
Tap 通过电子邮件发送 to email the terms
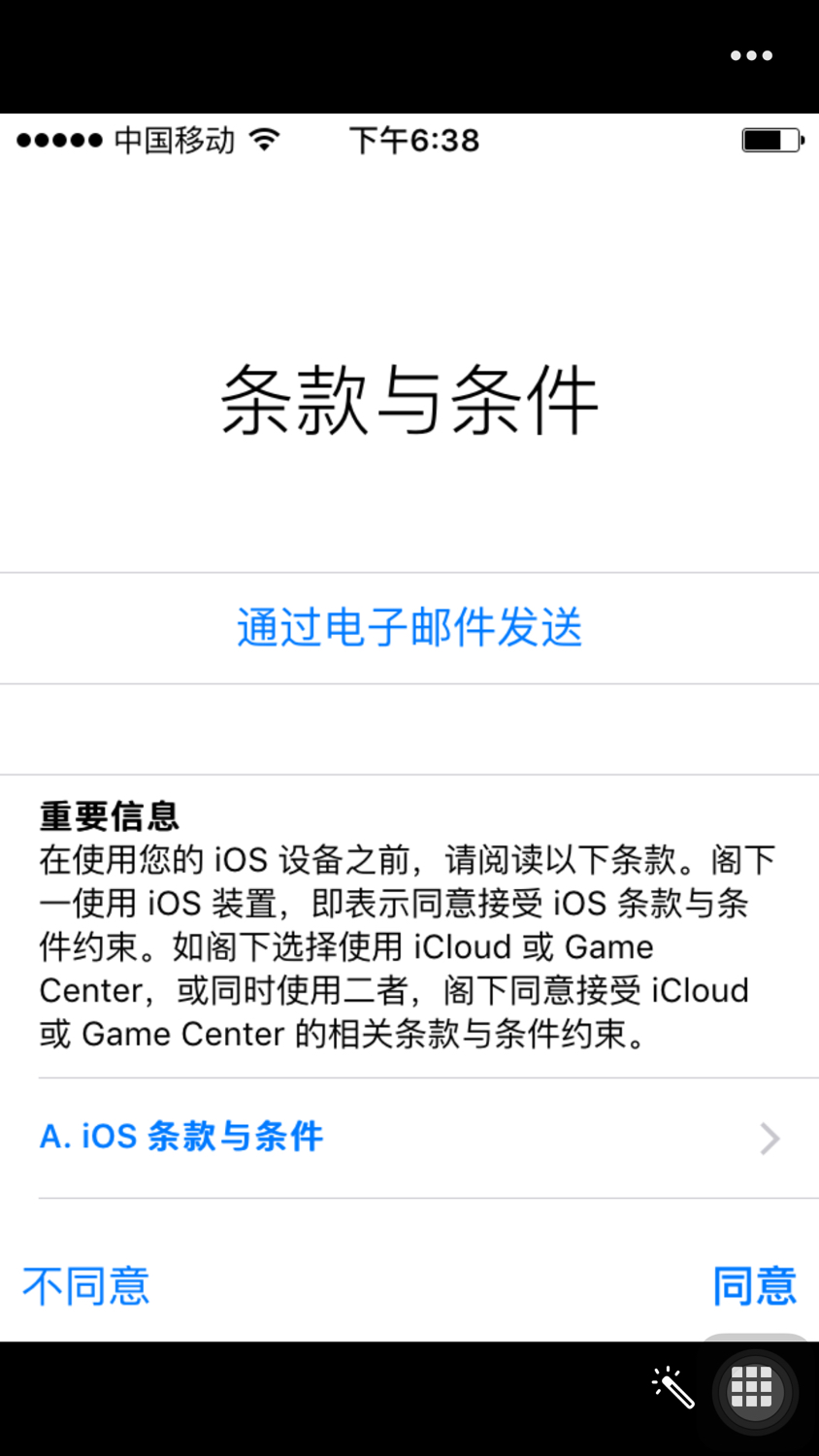(409, 627)
